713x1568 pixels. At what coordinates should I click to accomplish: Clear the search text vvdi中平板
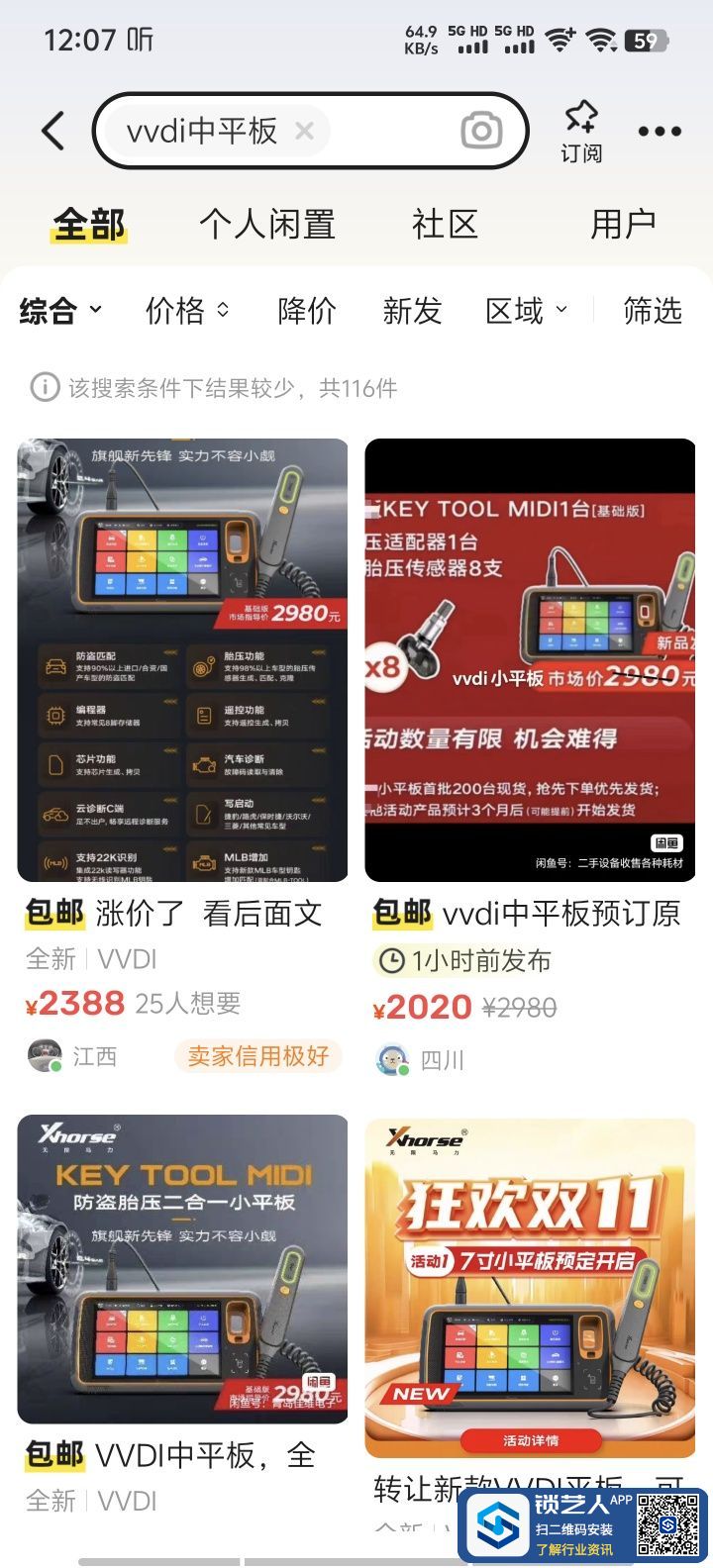(305, 131)
